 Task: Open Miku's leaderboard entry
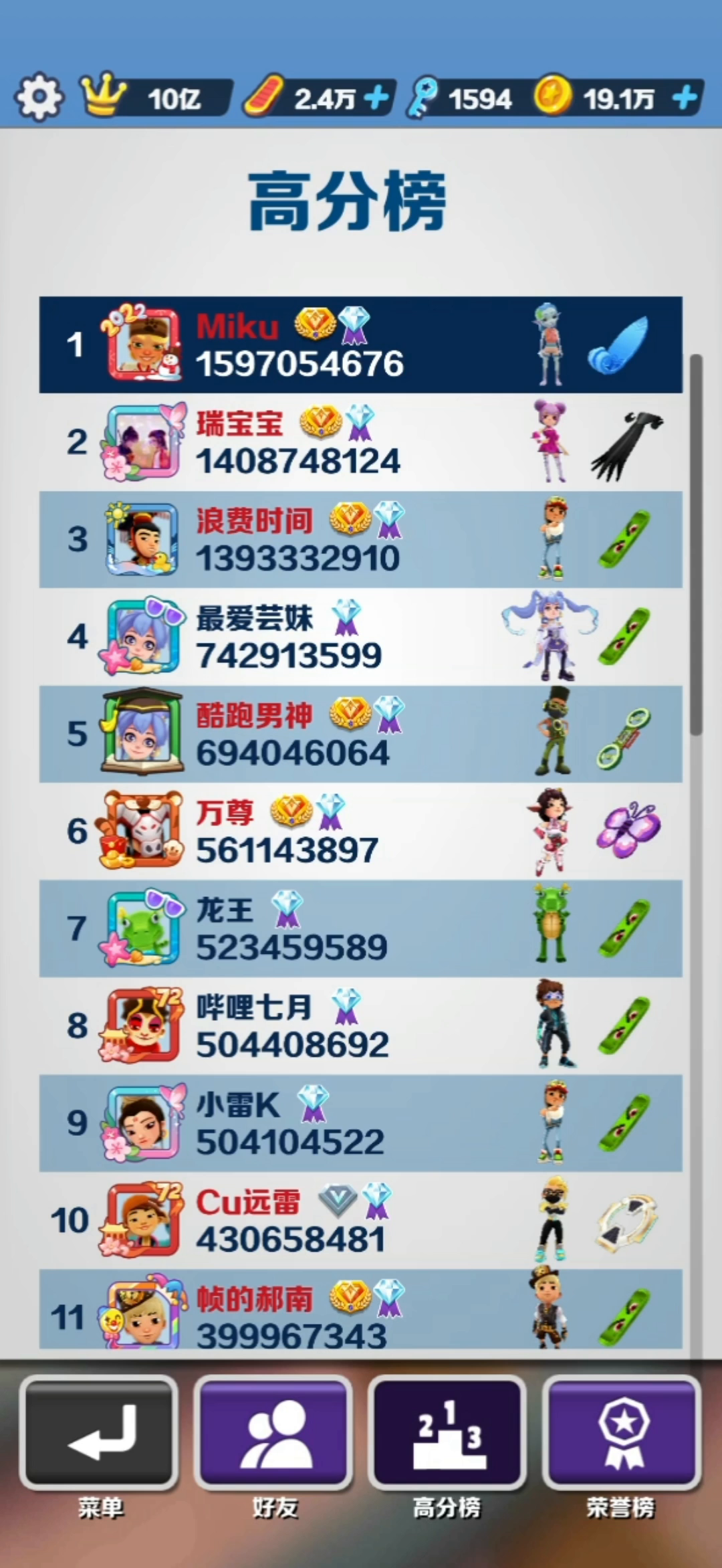[361, 345]
